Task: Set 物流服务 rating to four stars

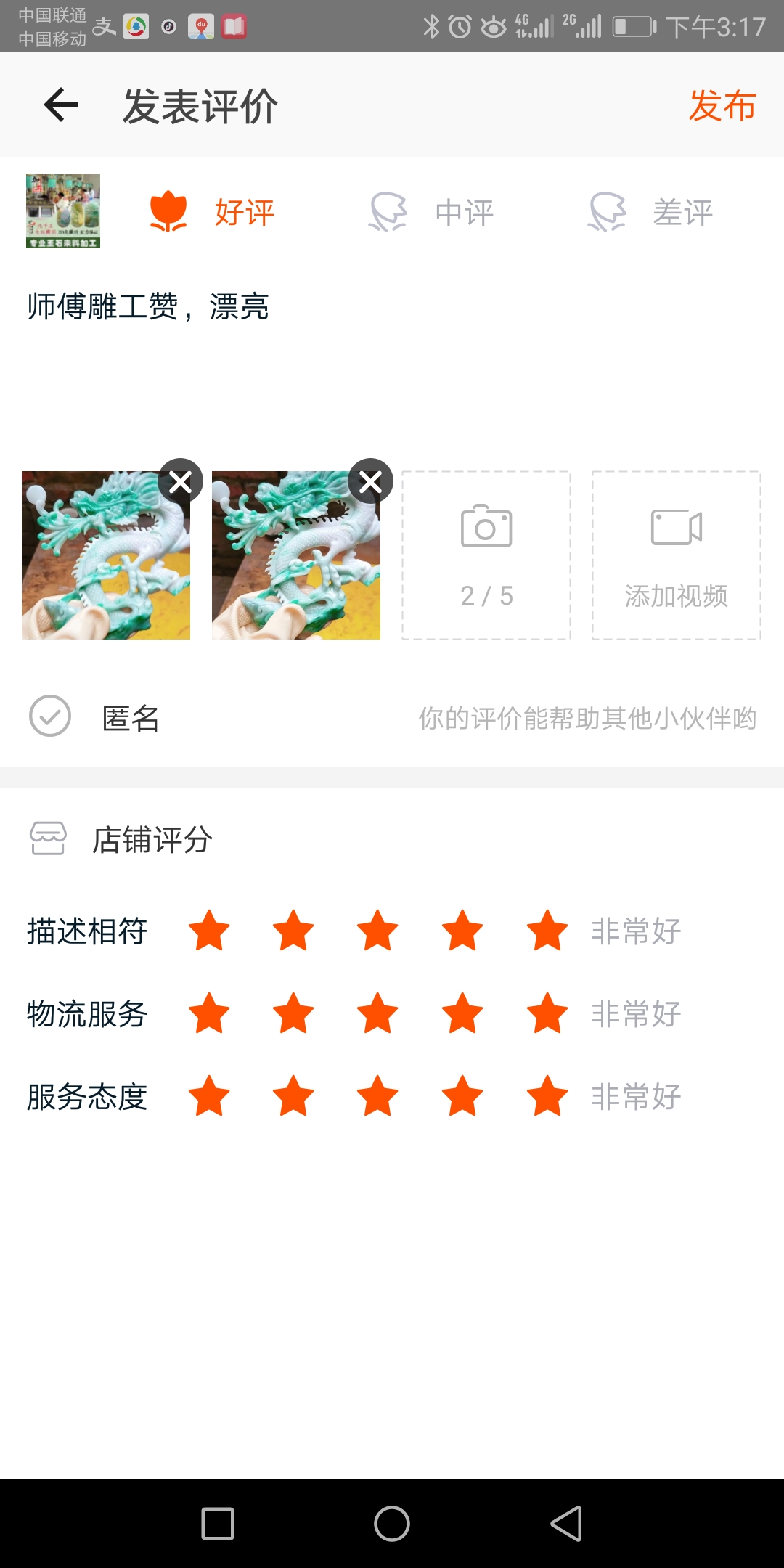Action: click(462, 1013)
